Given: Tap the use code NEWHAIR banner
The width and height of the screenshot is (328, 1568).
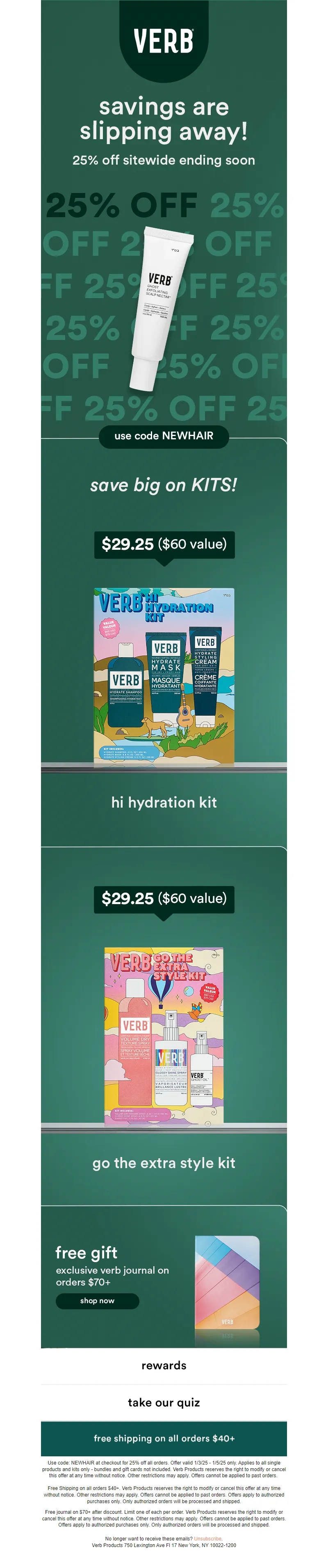Looking at the screenshot, I should tap(164, 436).
